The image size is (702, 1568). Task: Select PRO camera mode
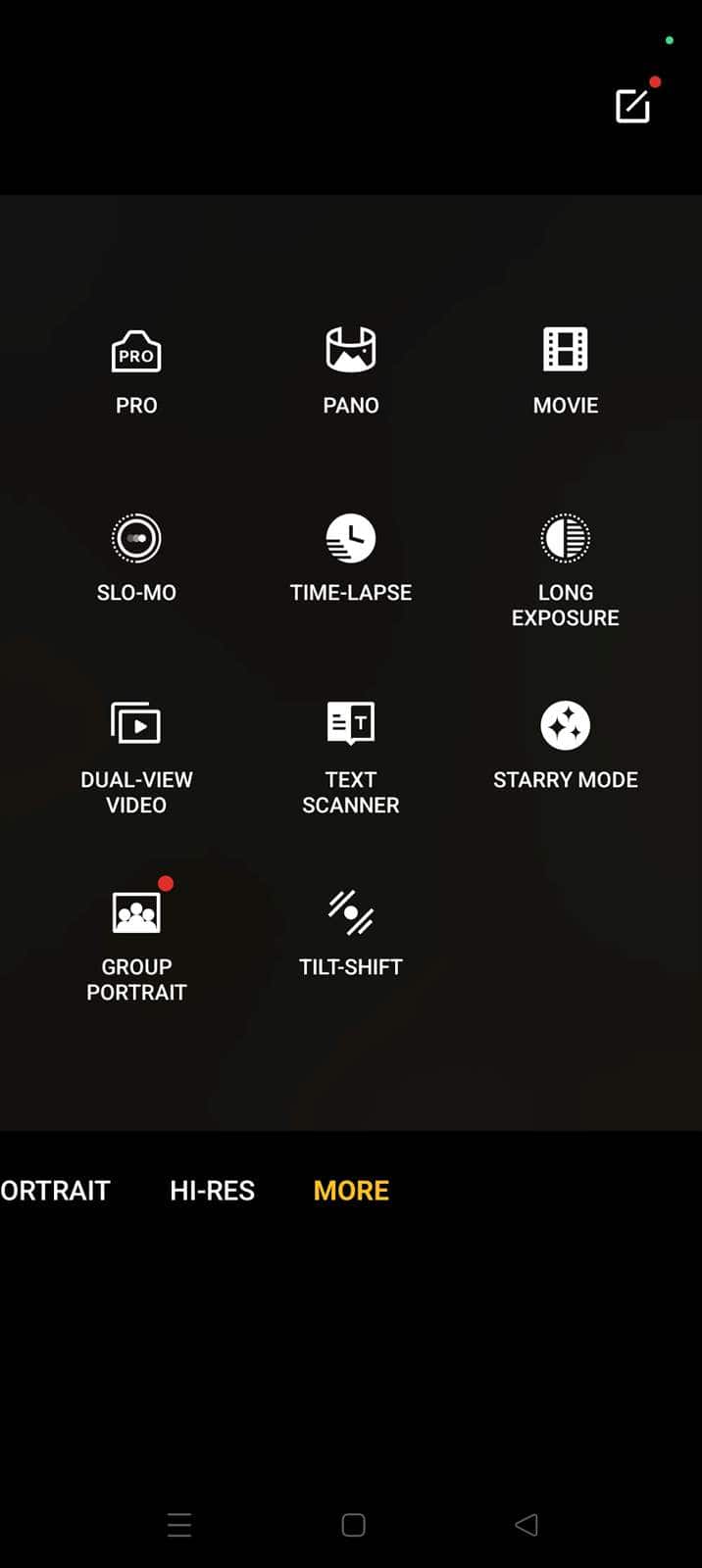click(136, 369)
